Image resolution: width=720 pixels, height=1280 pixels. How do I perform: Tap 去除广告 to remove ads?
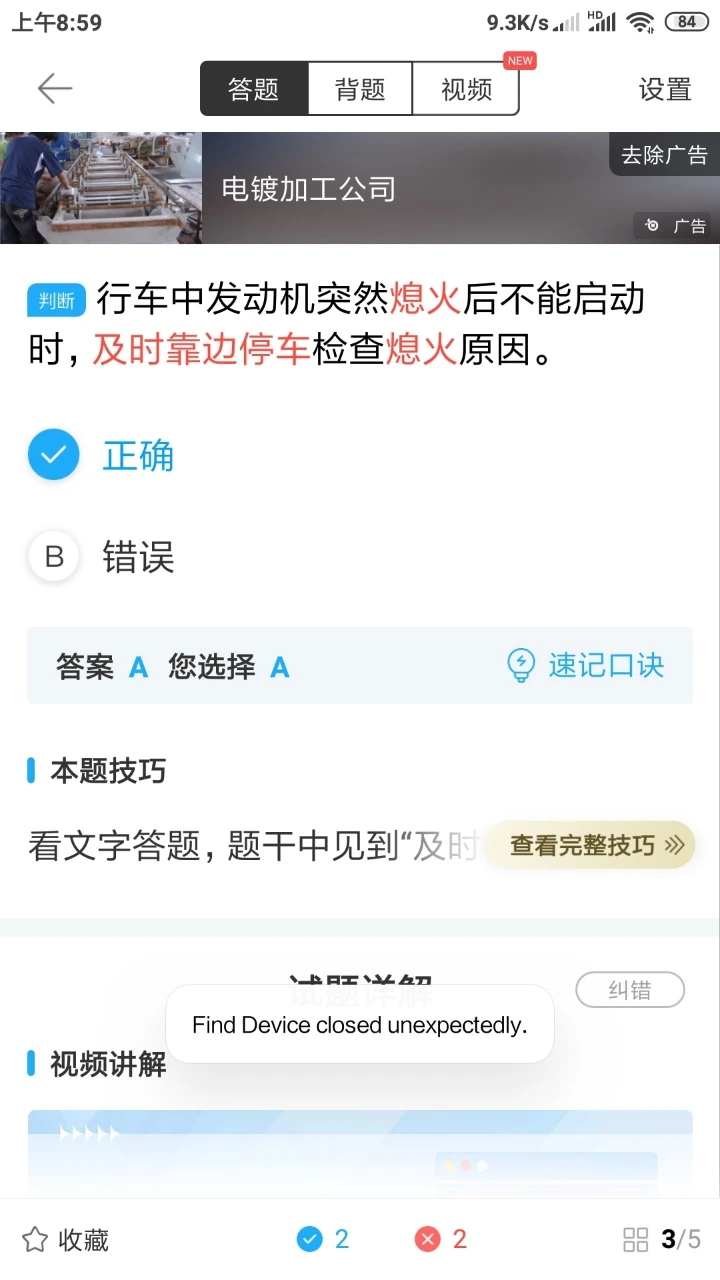point(664,154)
